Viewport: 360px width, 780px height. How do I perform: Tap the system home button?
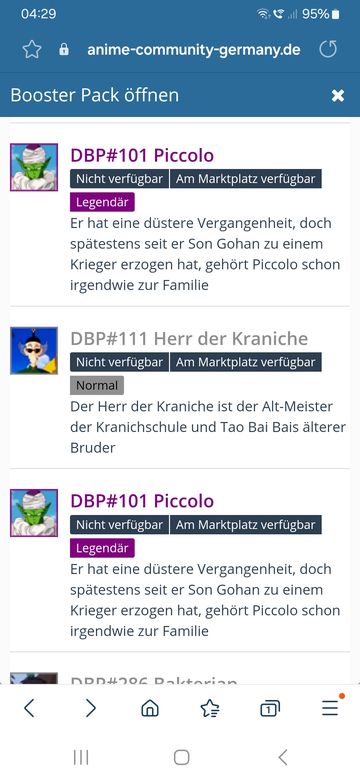tap(181, 758)
